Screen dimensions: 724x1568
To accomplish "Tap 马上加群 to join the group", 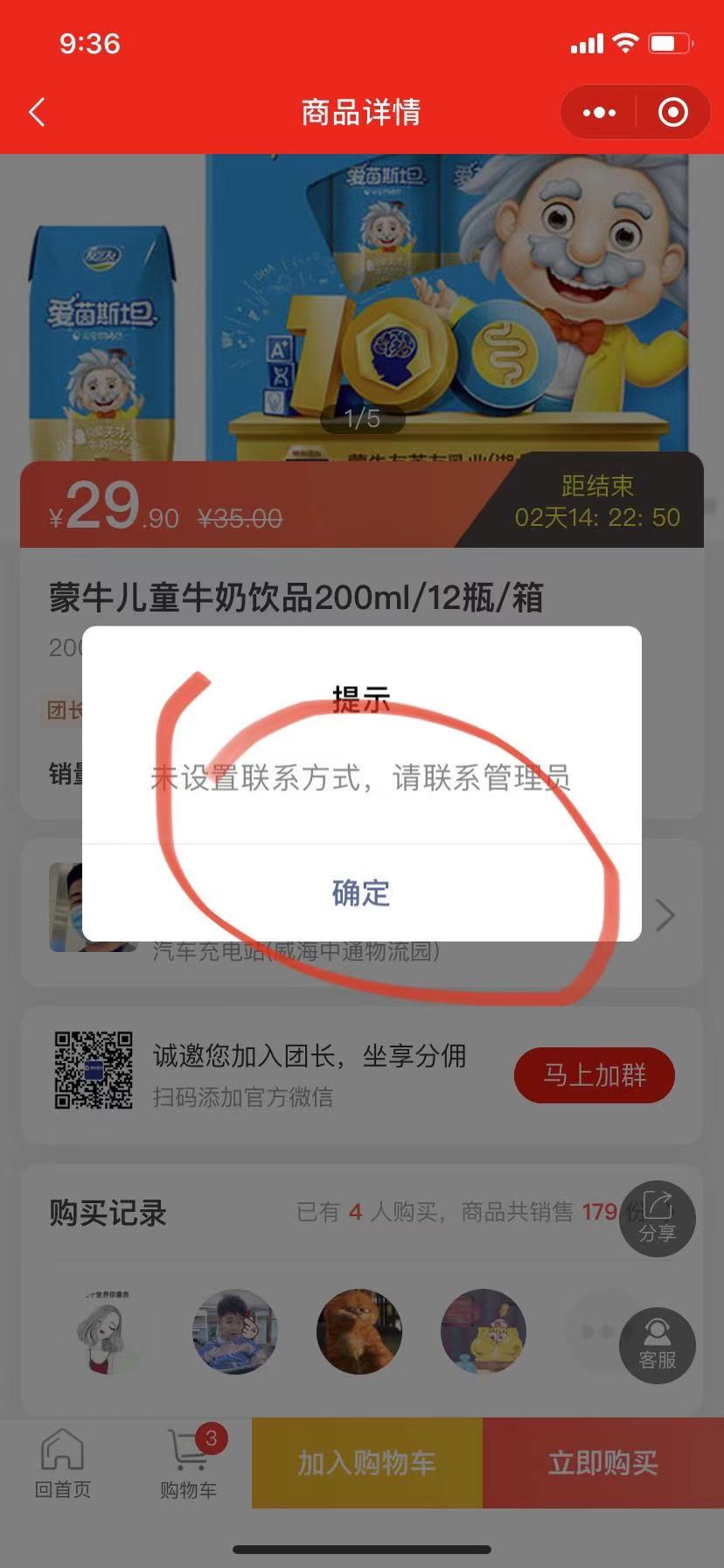I will coord(595,1074).
